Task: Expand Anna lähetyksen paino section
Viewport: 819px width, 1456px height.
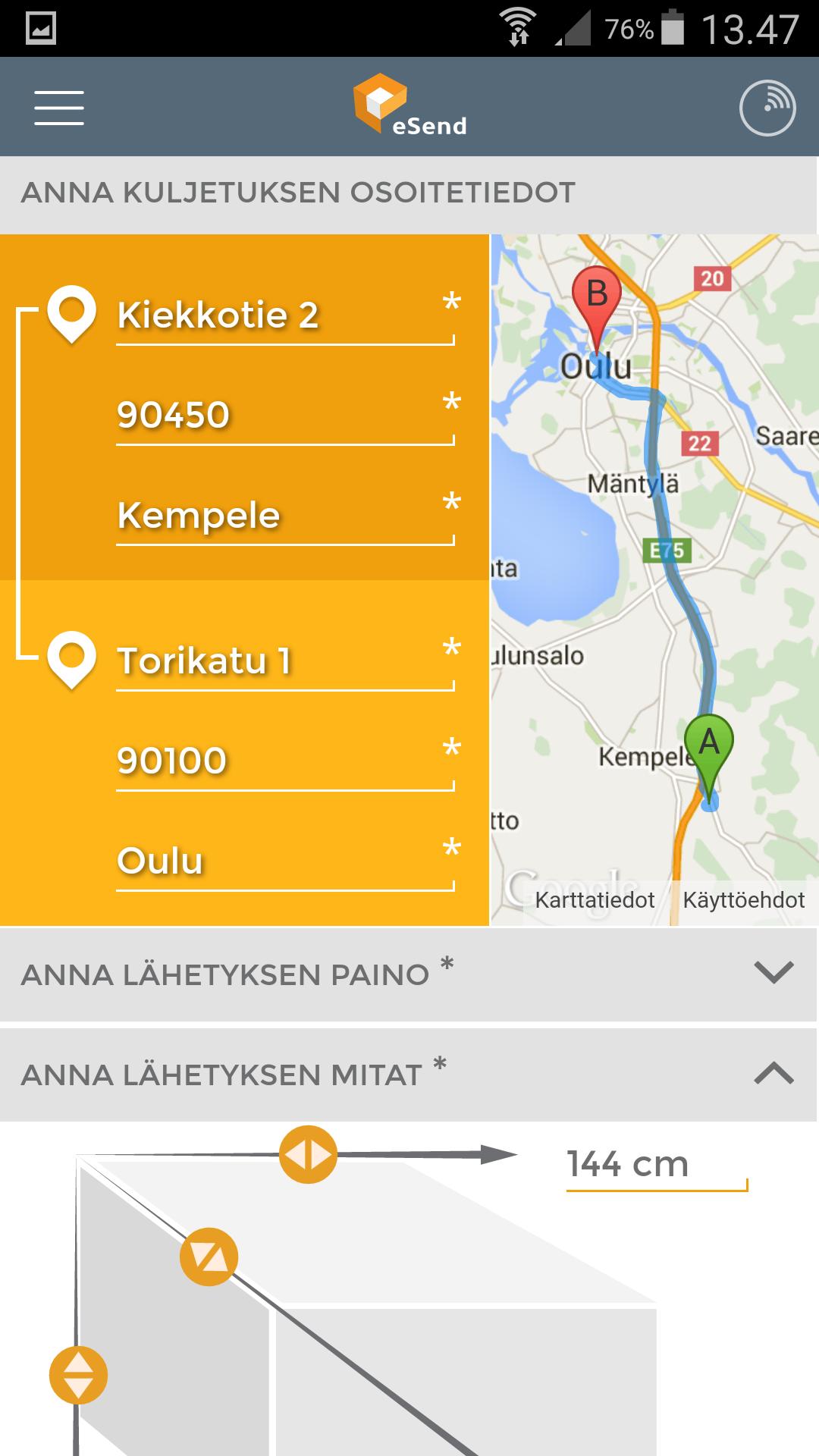Action: pos(773,973)
